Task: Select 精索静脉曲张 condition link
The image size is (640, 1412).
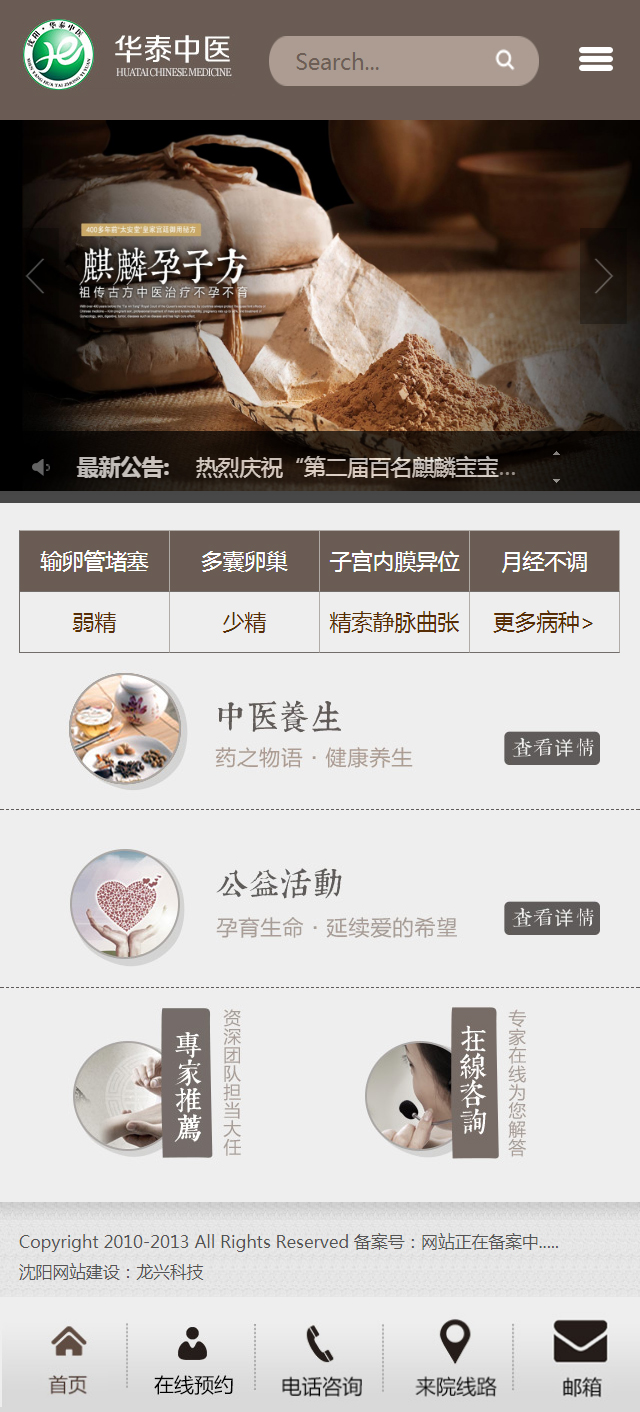Action: pyautogui.click(x=394, y=623)
